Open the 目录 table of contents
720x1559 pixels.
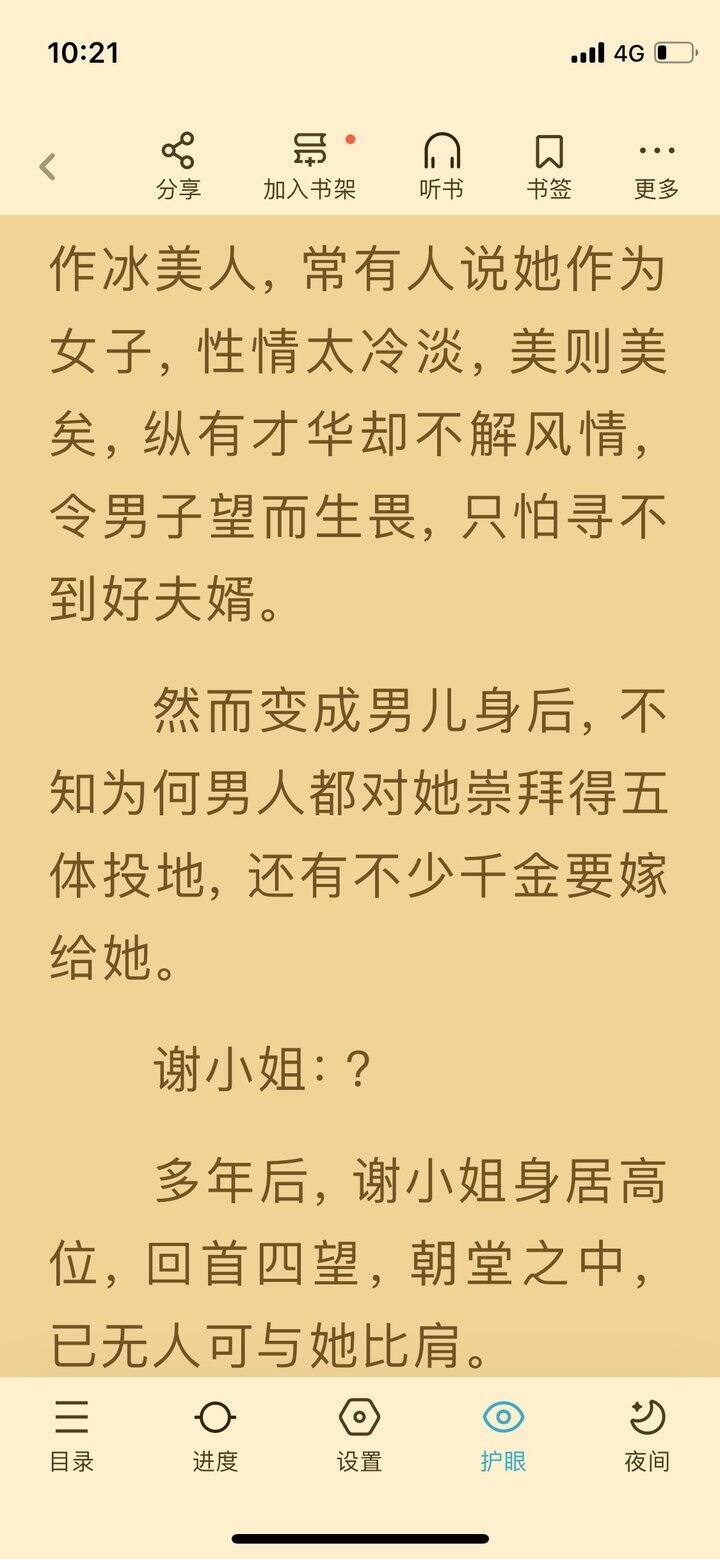pyautogui.click(x=72, y=1436)
